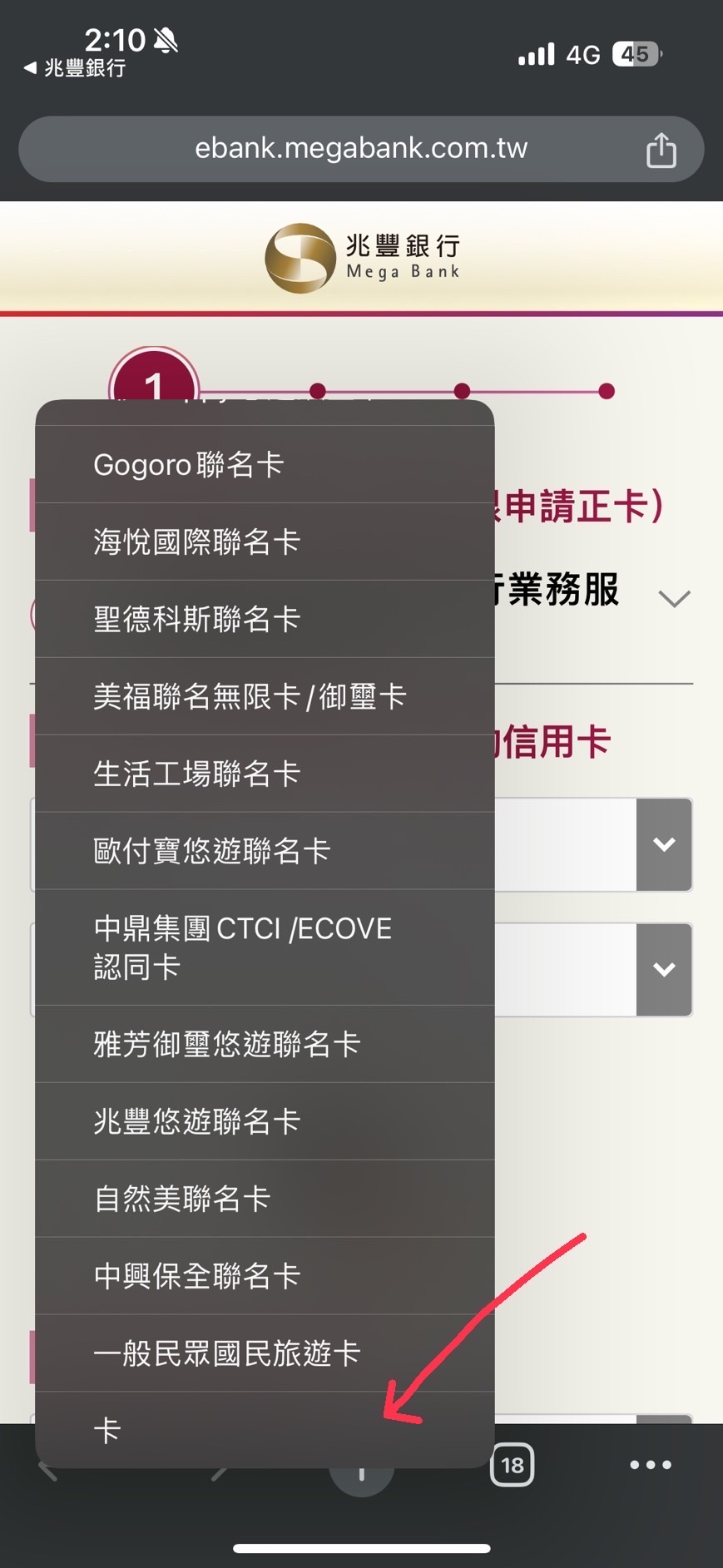The image size is (723, 1568).
Task: Open the browser tabs overview showing 18
Action: coord(513,1465)
